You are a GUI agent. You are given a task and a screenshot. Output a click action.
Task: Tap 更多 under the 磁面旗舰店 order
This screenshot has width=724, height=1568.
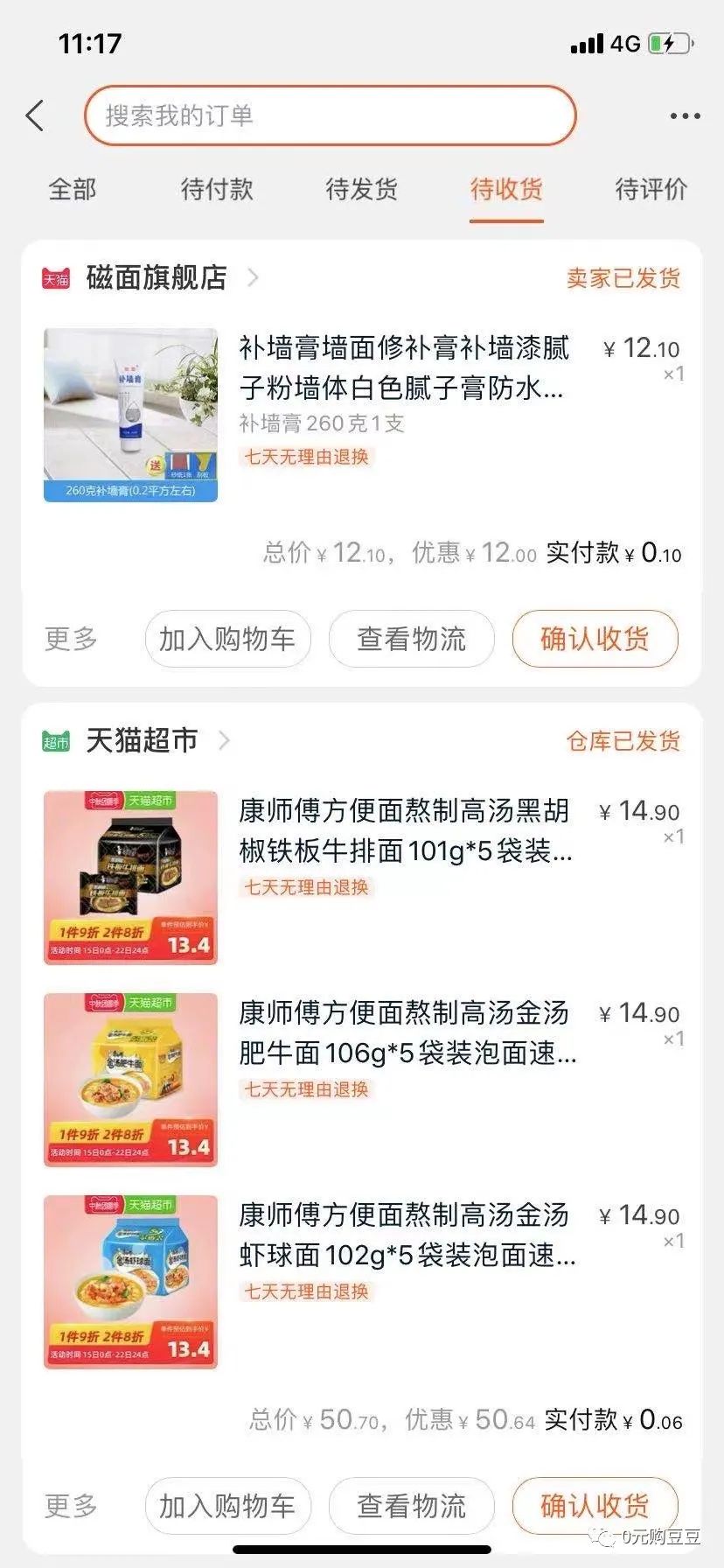tap(71, 639)
